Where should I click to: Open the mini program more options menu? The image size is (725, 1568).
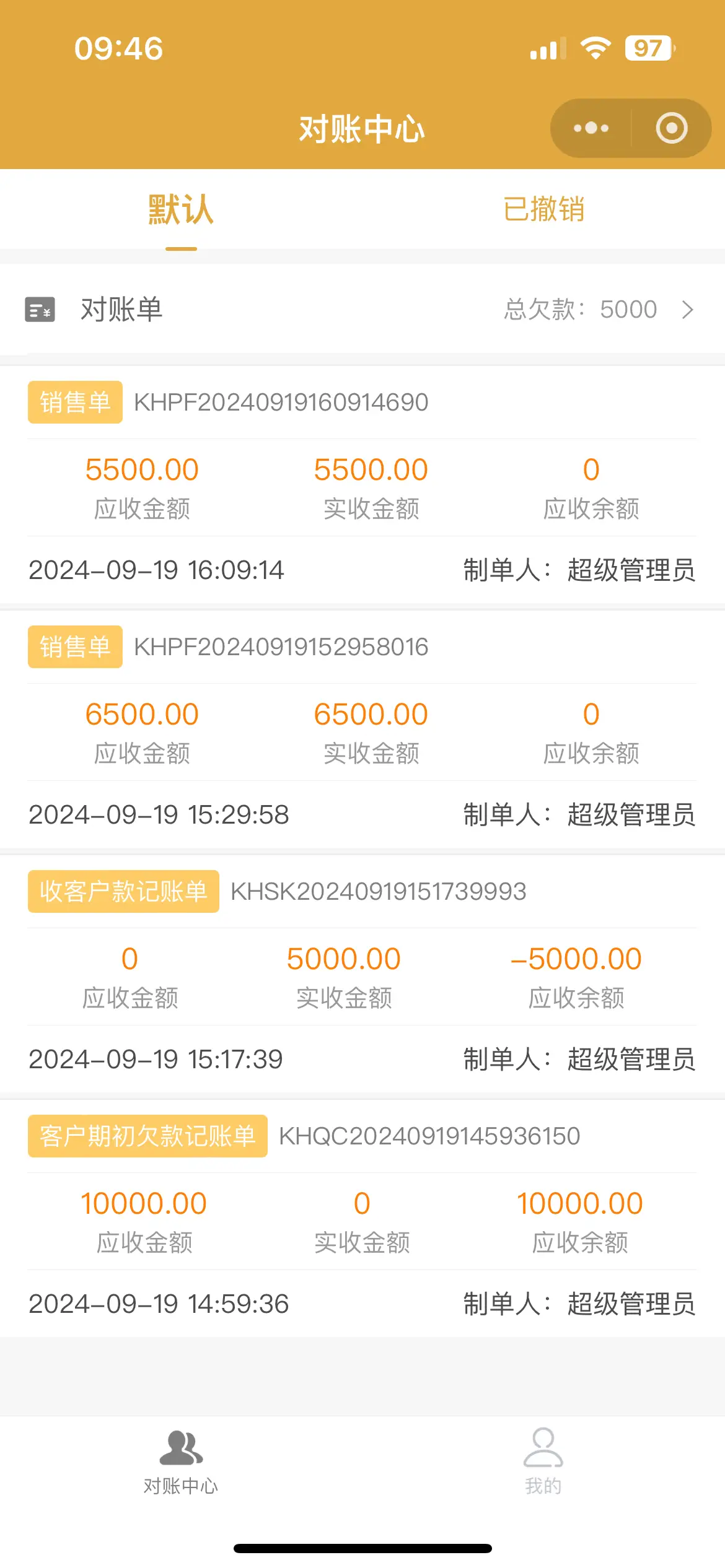[591, 128]
